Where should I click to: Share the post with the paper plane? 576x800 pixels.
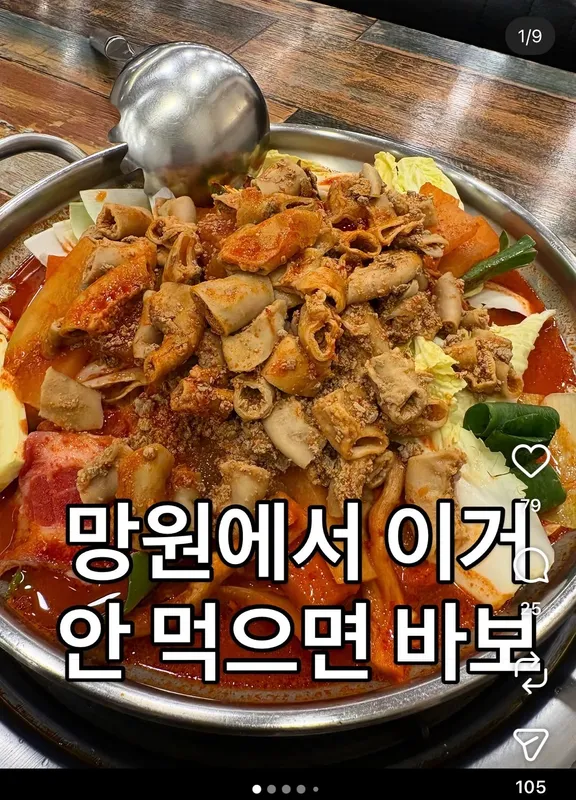click(x=531, y=744)
